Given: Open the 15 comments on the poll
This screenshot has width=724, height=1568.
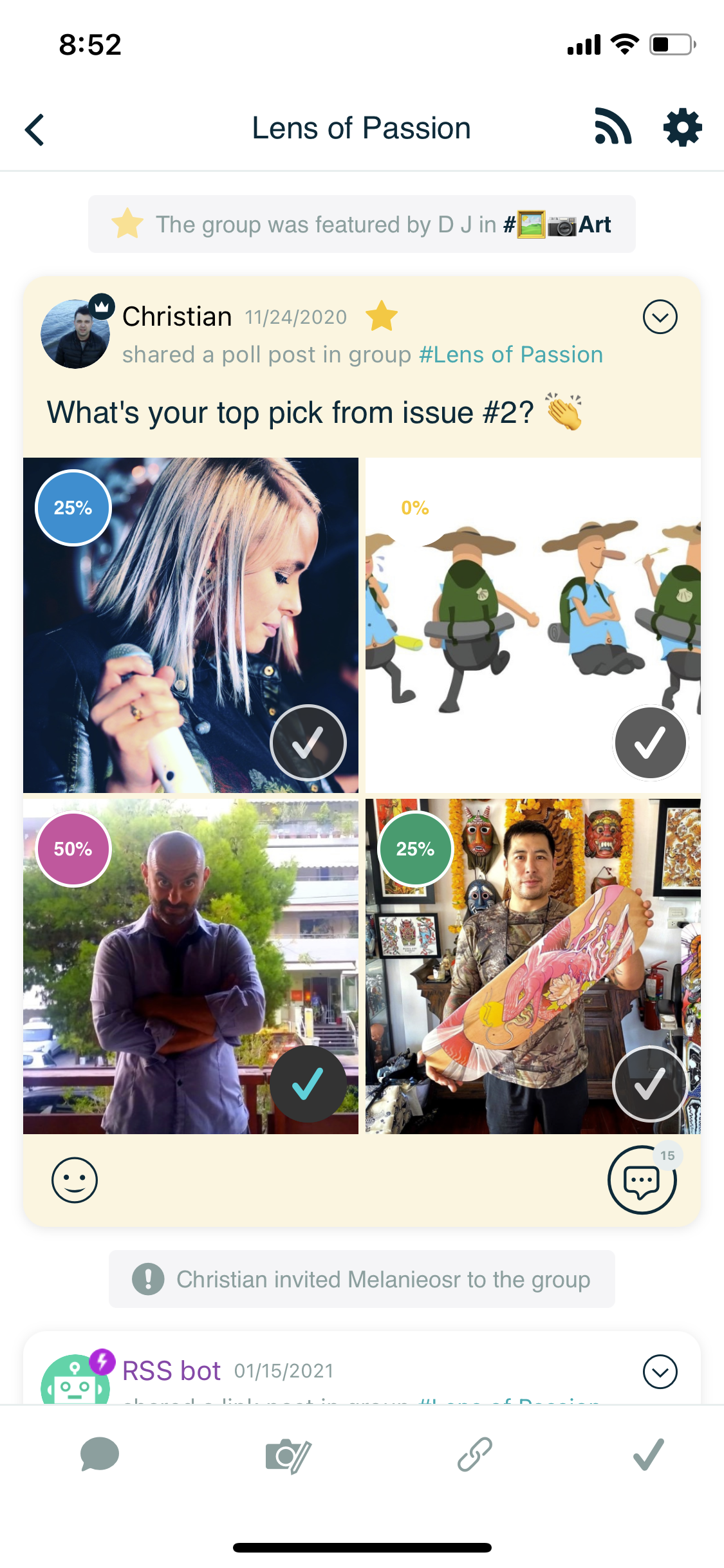Looking at the screenshot, I should click(x=642, y=1181).
